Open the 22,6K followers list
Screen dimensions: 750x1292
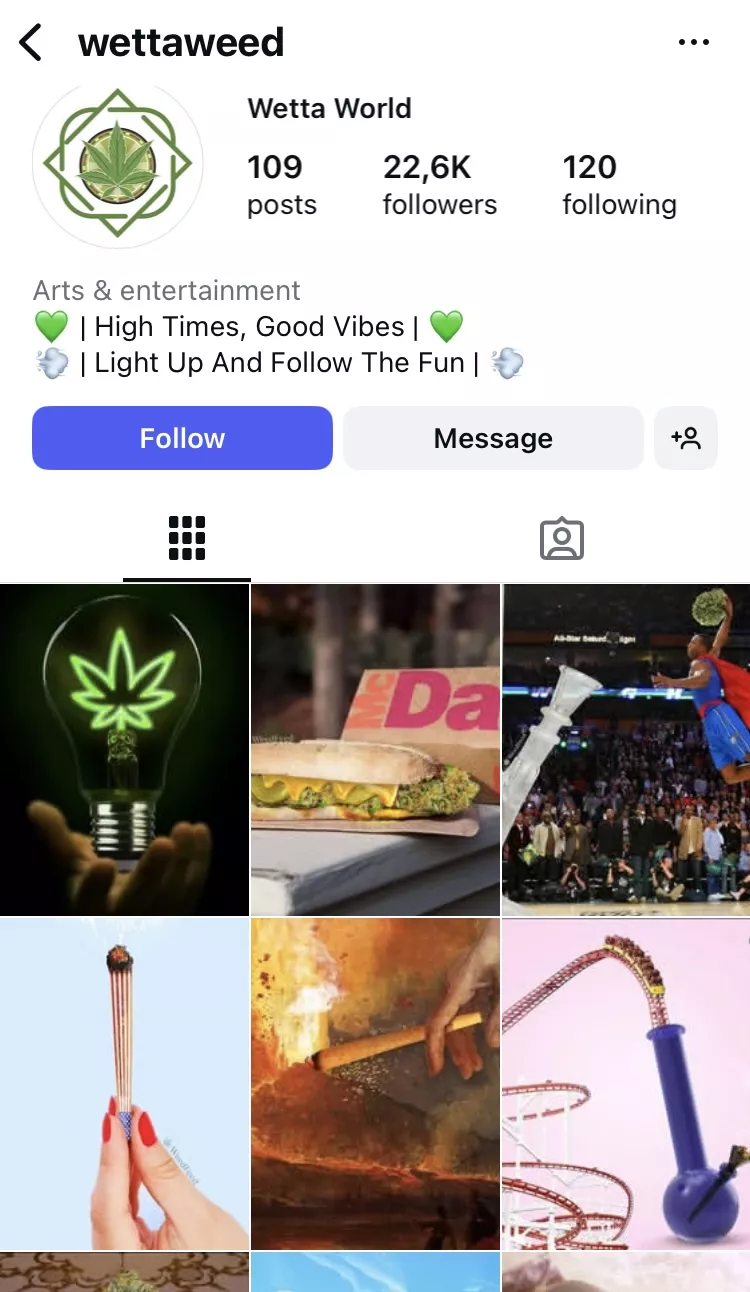coord(439,184)
